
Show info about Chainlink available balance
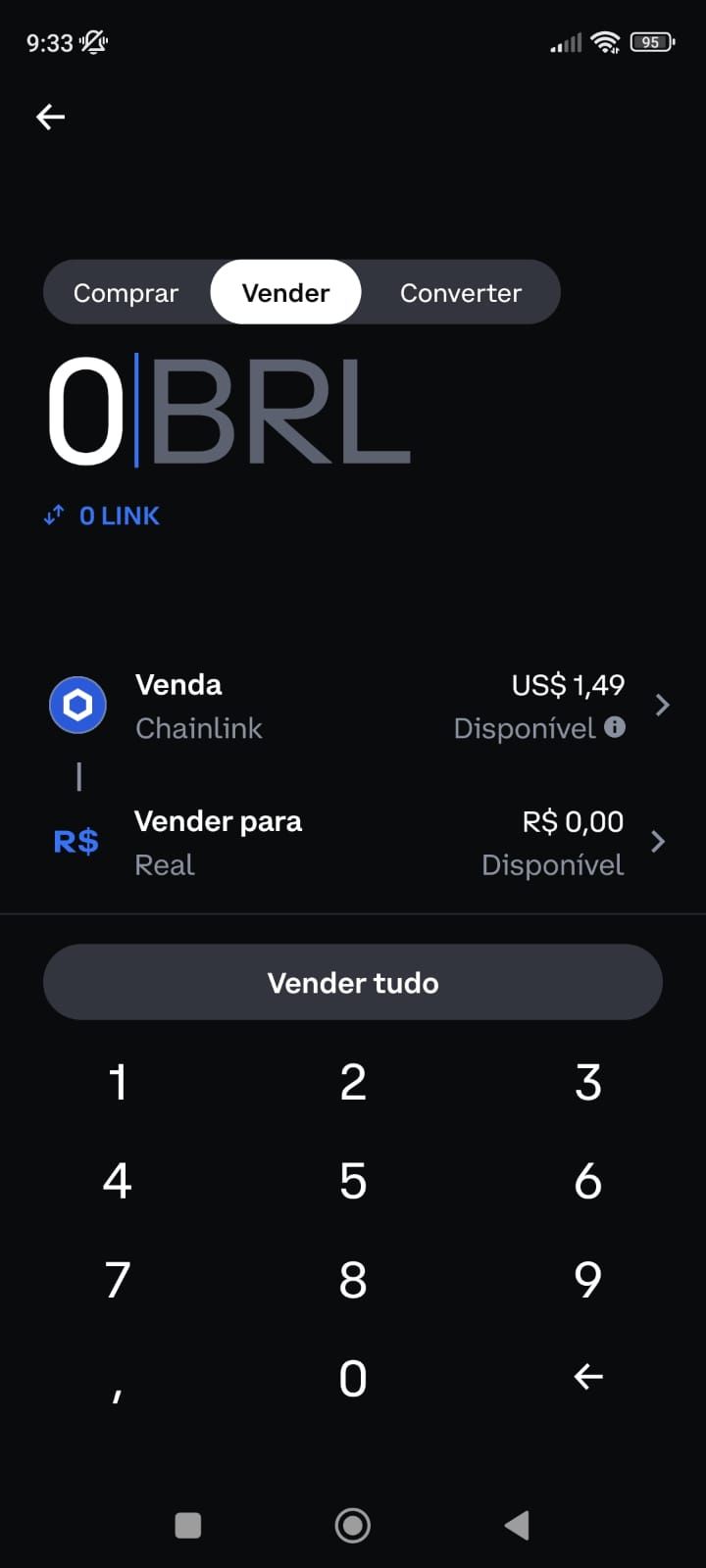[x=615, y=727]
